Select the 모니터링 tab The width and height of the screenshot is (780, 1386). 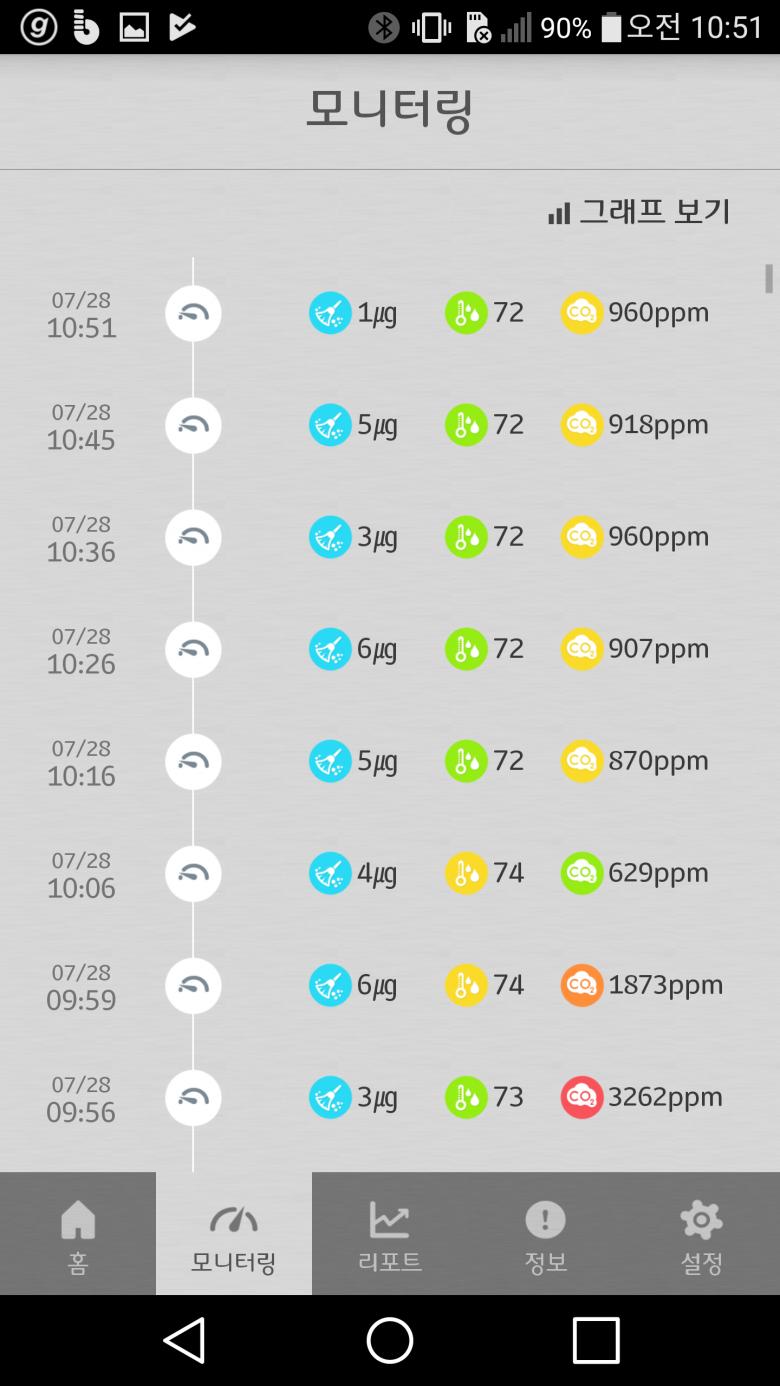click(234, 1234)
